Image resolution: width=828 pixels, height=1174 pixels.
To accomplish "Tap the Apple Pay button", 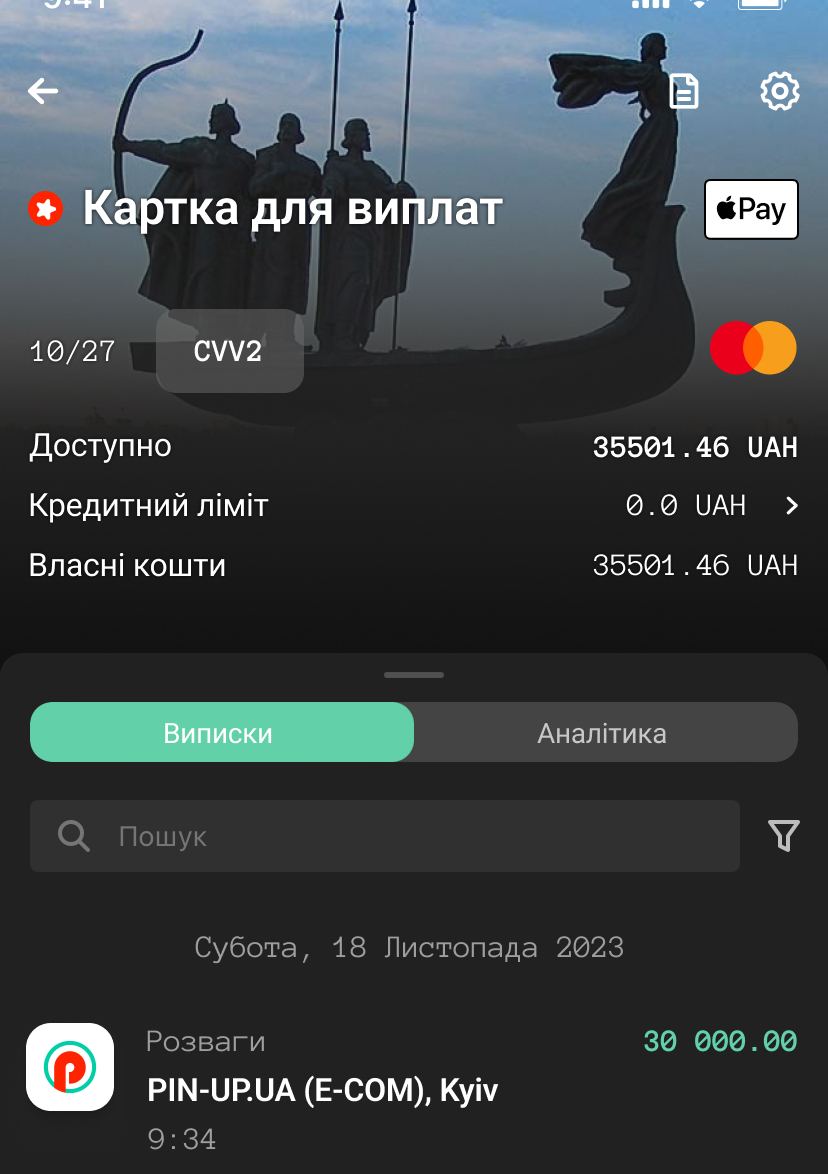I will [x=751, y=210].
